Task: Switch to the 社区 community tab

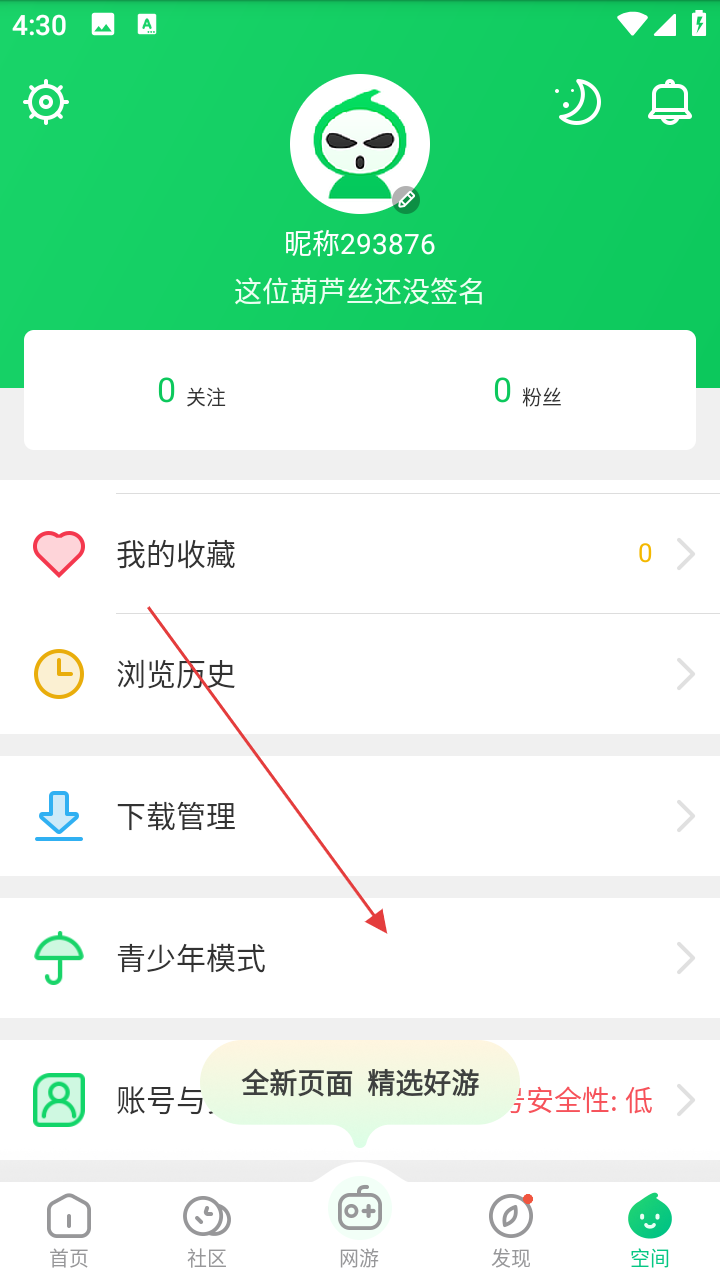Action: (207, 1230)
